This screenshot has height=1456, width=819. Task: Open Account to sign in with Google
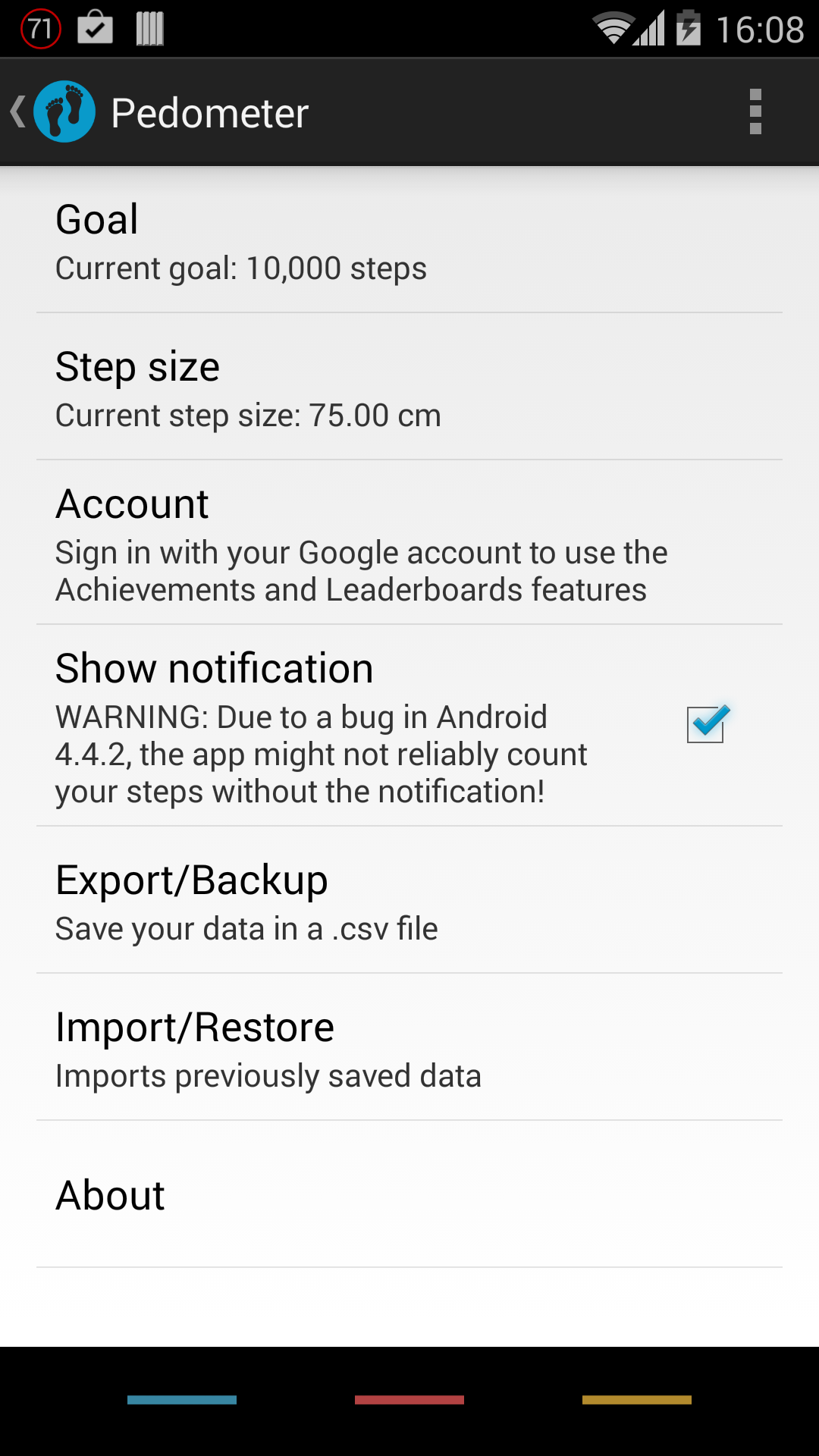[409, 544]
